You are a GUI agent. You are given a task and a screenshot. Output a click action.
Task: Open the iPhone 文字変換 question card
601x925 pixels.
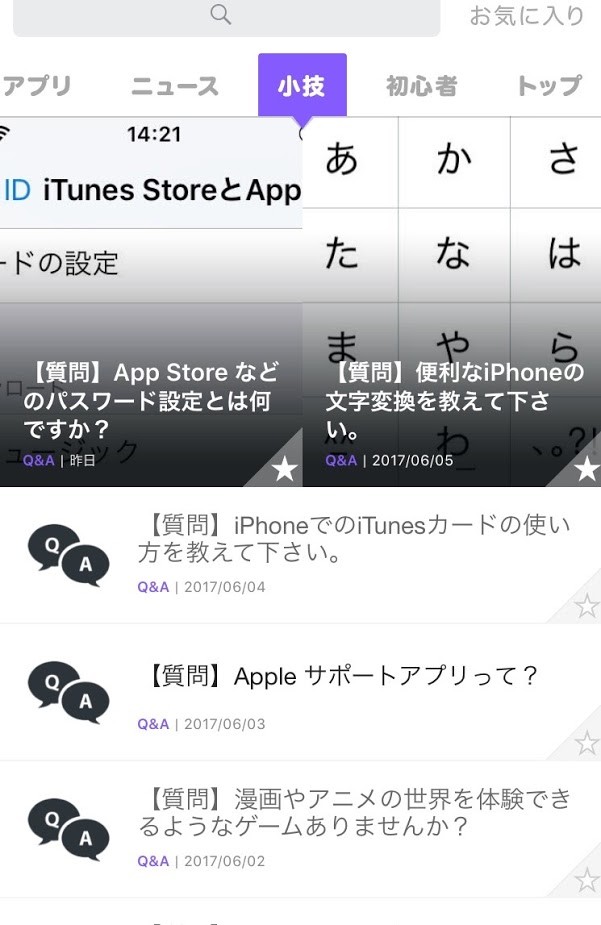(x=452, y=302)
